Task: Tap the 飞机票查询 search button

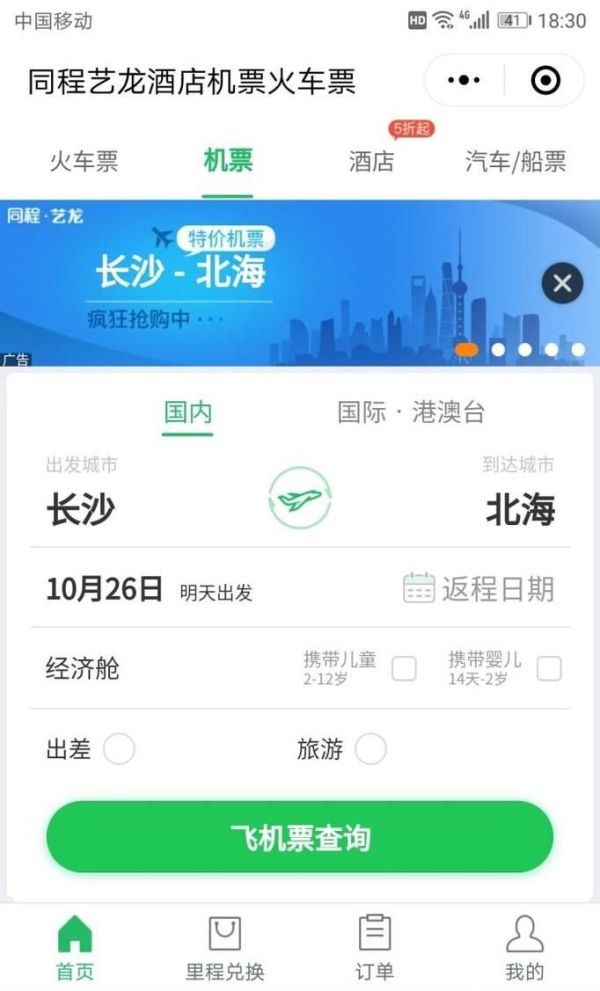Action: click(299, 837)
